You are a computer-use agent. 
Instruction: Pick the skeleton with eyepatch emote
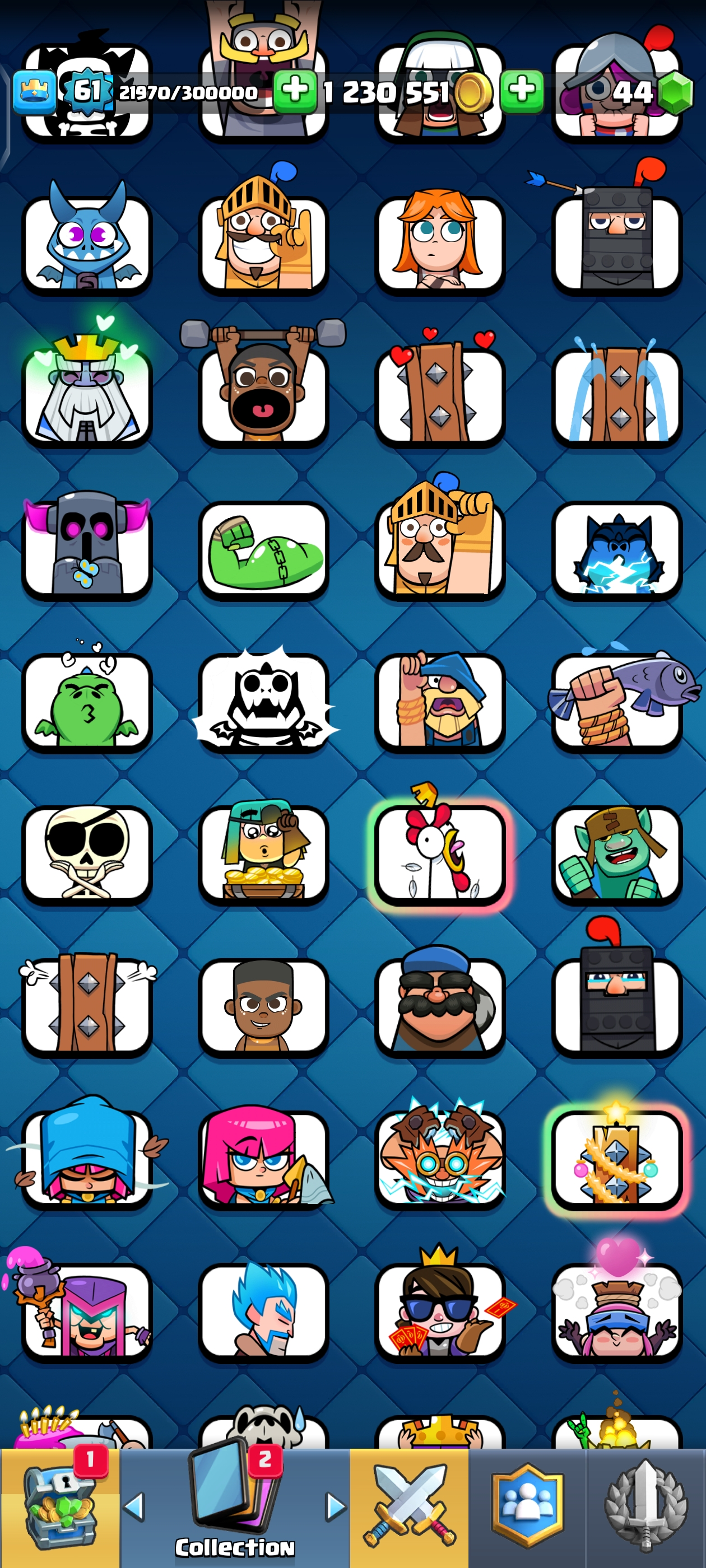tap(87, 854)
